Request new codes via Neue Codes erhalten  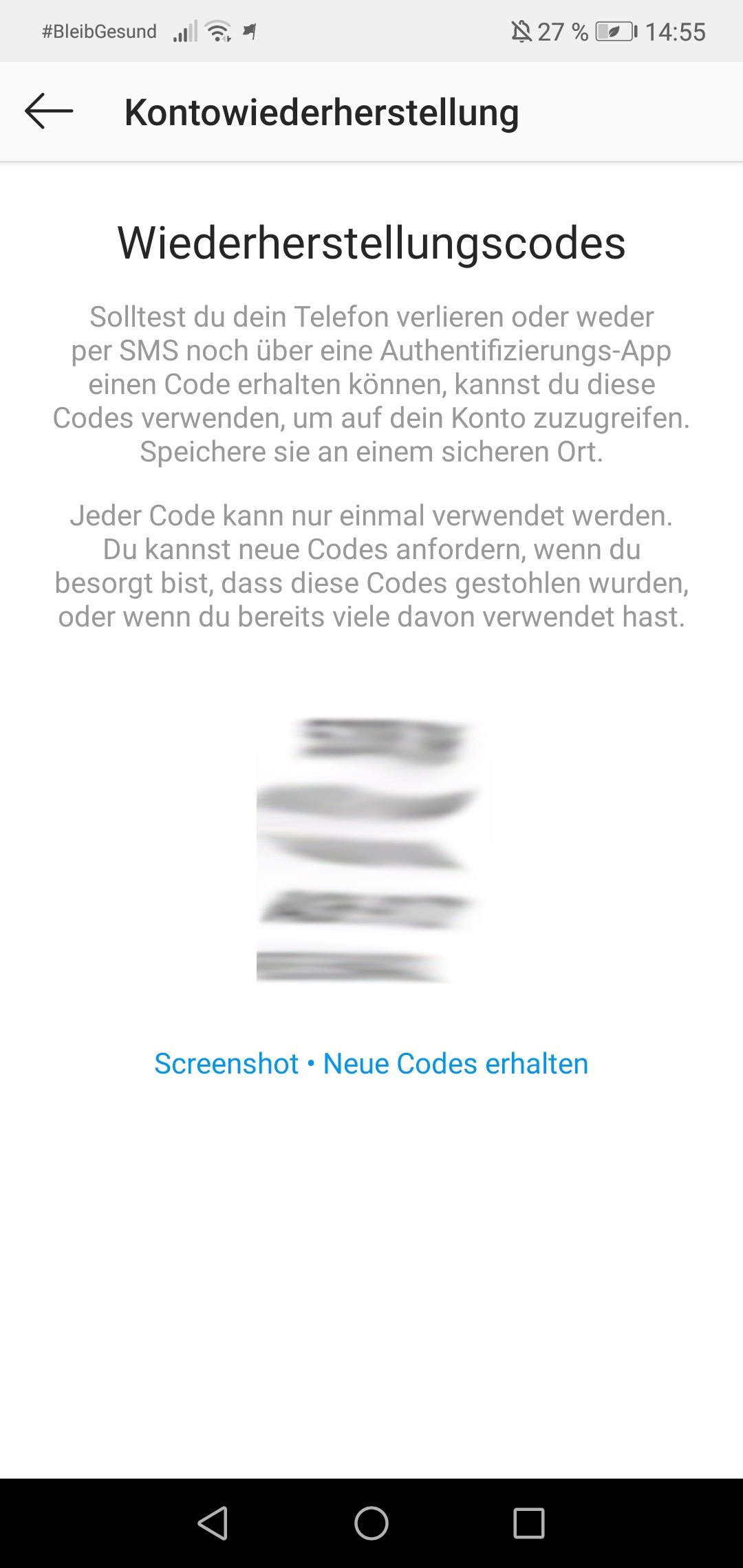tap(455, 1063)
